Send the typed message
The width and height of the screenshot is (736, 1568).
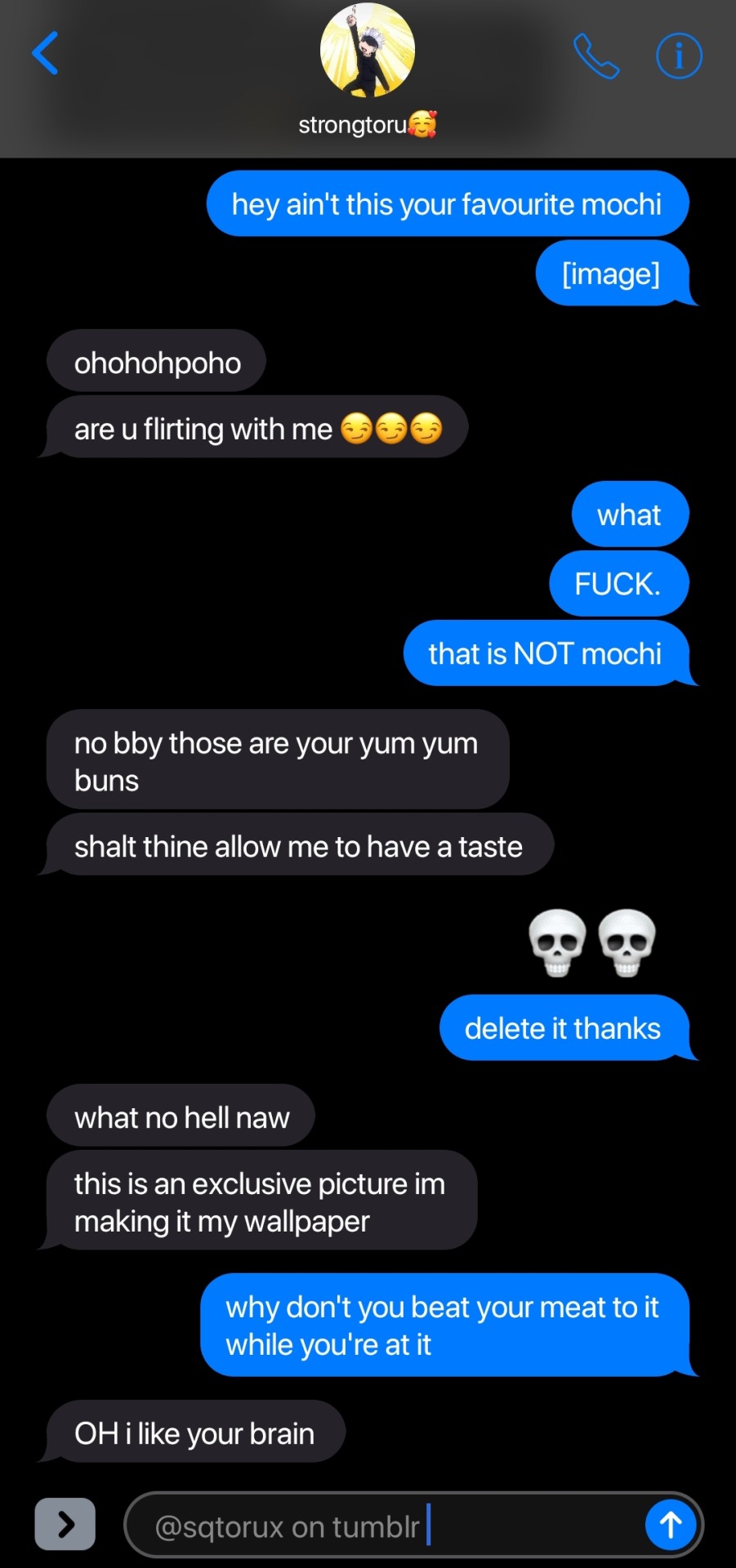point(671,1524)
